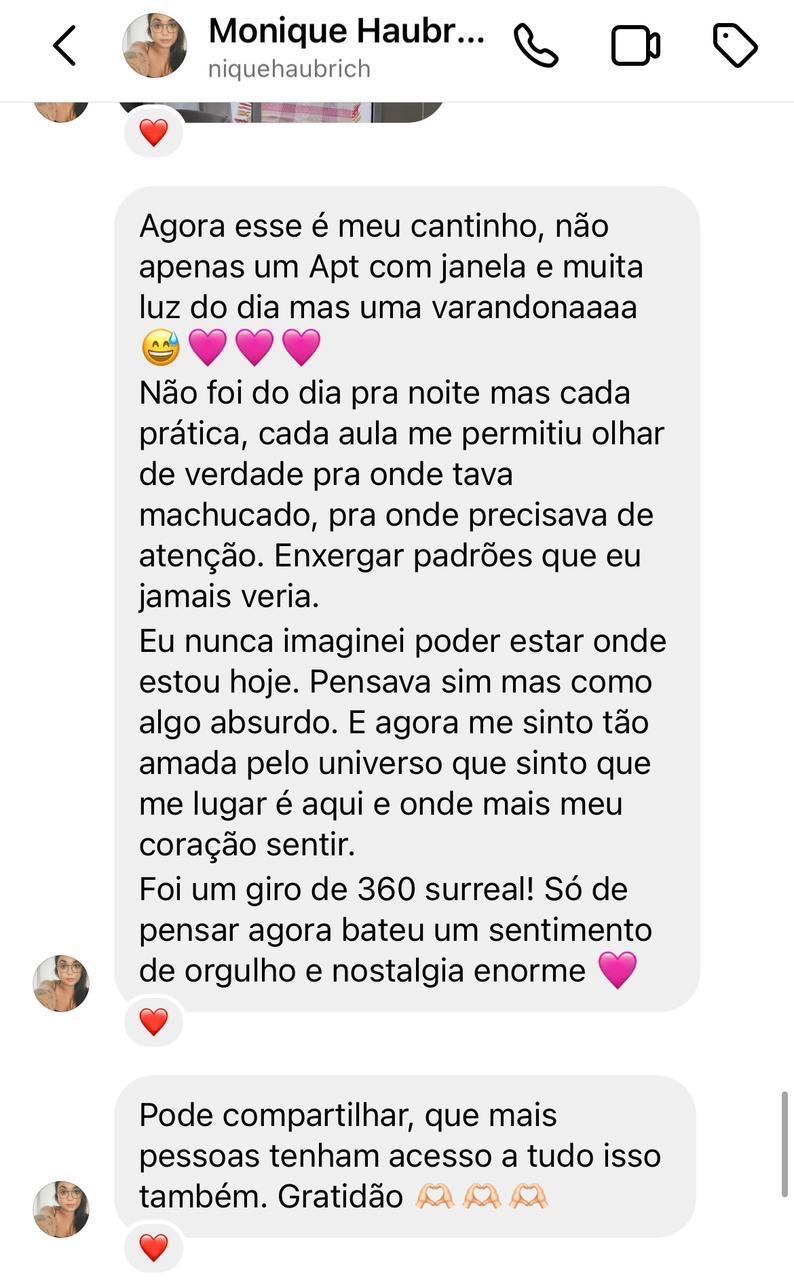Image resolution: width=794 pixels, height=1280 pixels.
Task: Go back to the inbox list
Action: [64, 46]
